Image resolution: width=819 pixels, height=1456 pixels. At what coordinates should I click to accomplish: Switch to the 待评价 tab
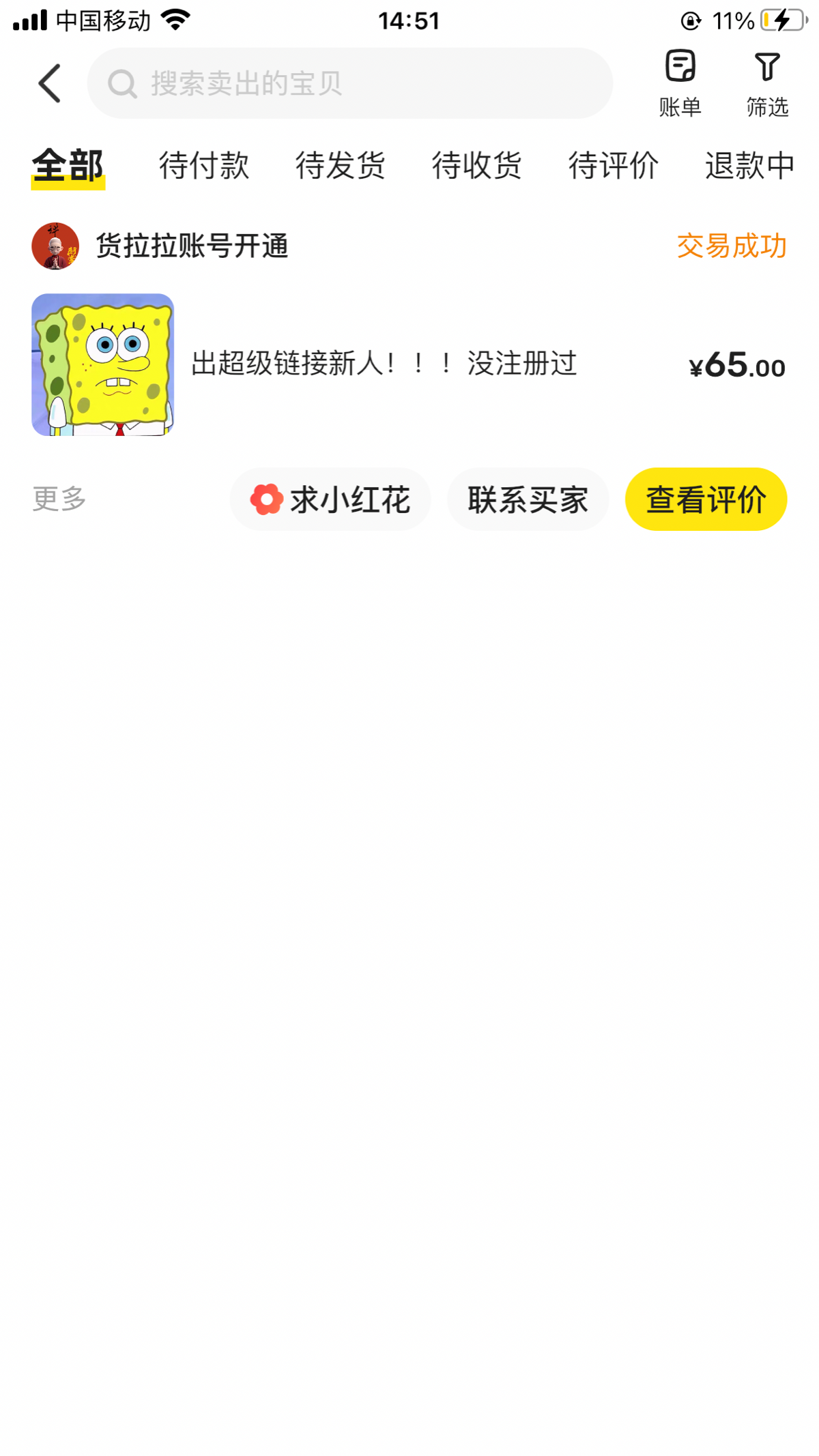pos(613,166)
